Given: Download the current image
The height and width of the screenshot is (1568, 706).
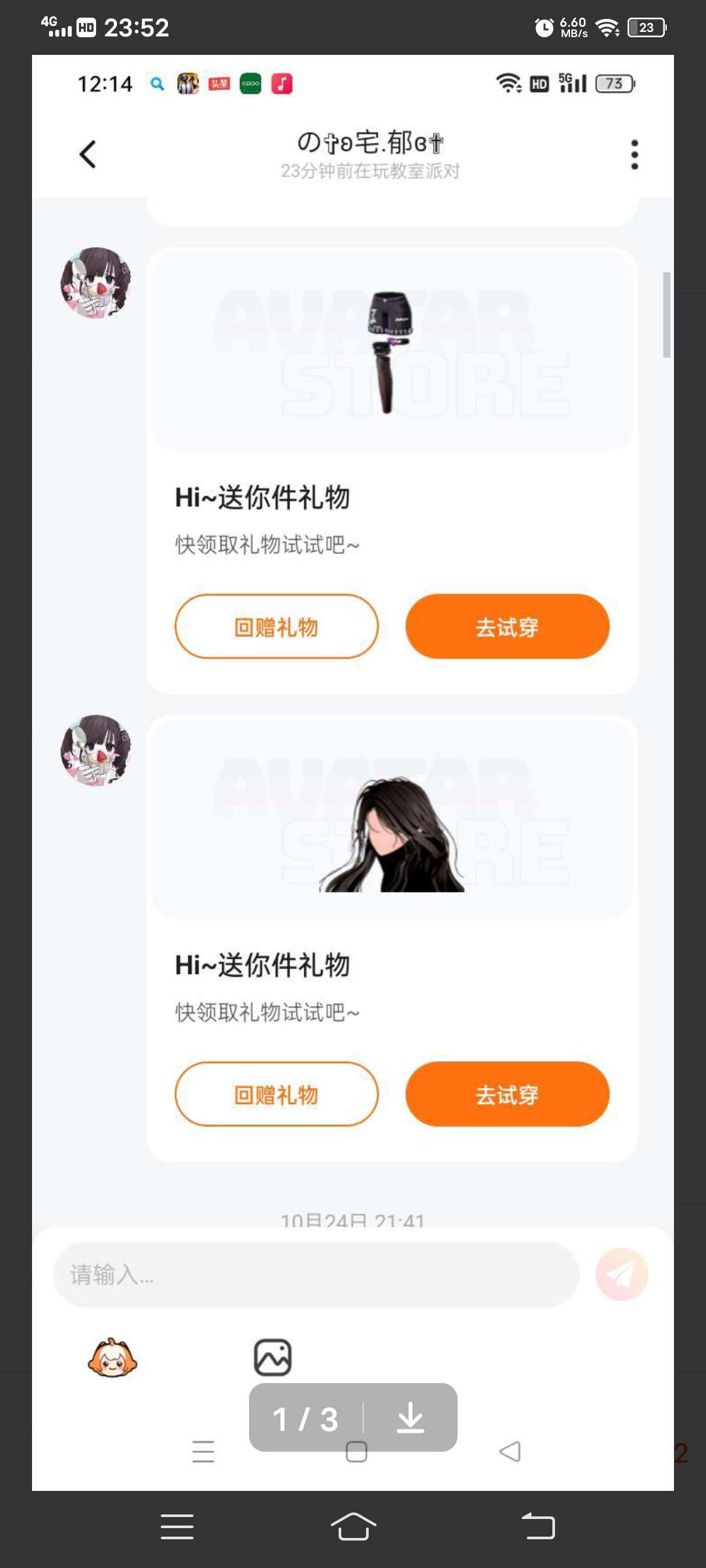Looking at the screenshot, I should 411,1418.
